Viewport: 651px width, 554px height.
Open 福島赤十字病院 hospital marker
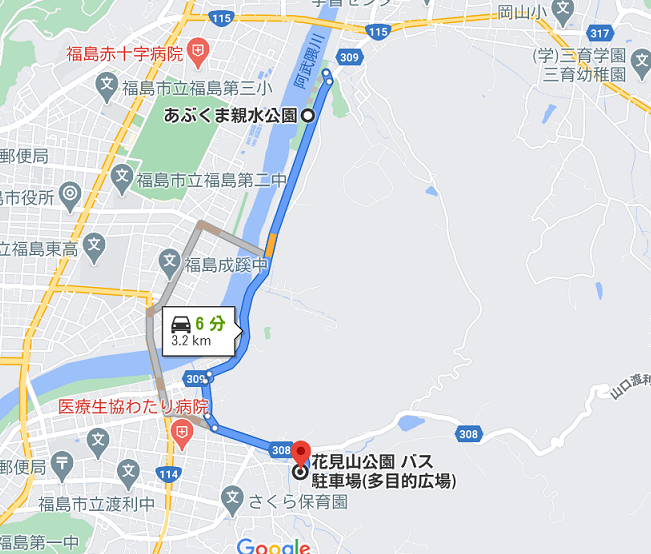(x=199, y=51)
